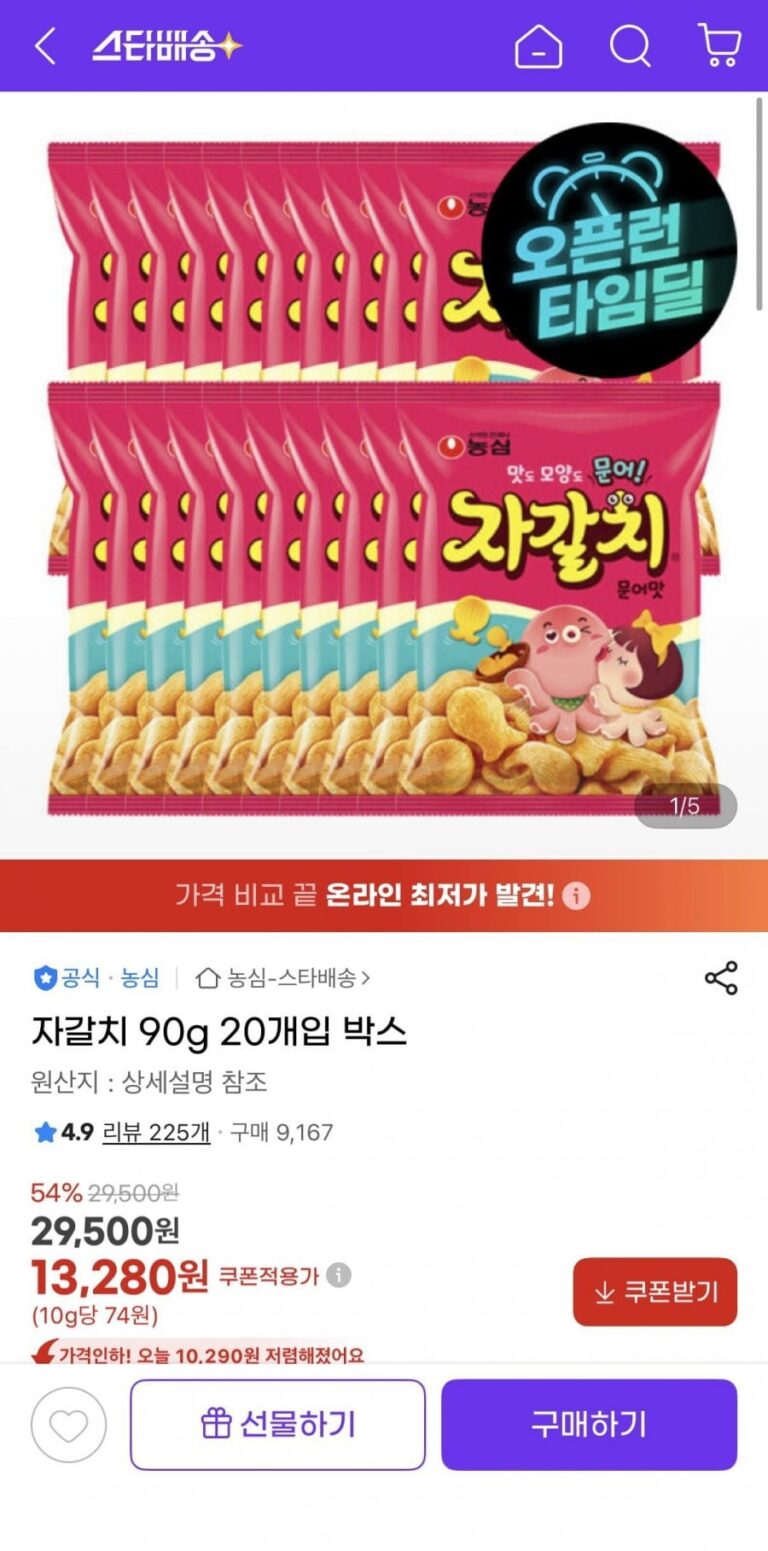Screen dimensions: 768x1551
Task: Open the 공식 · 농심 brand link
Action: pyautogui.click(x=97, y=978)
